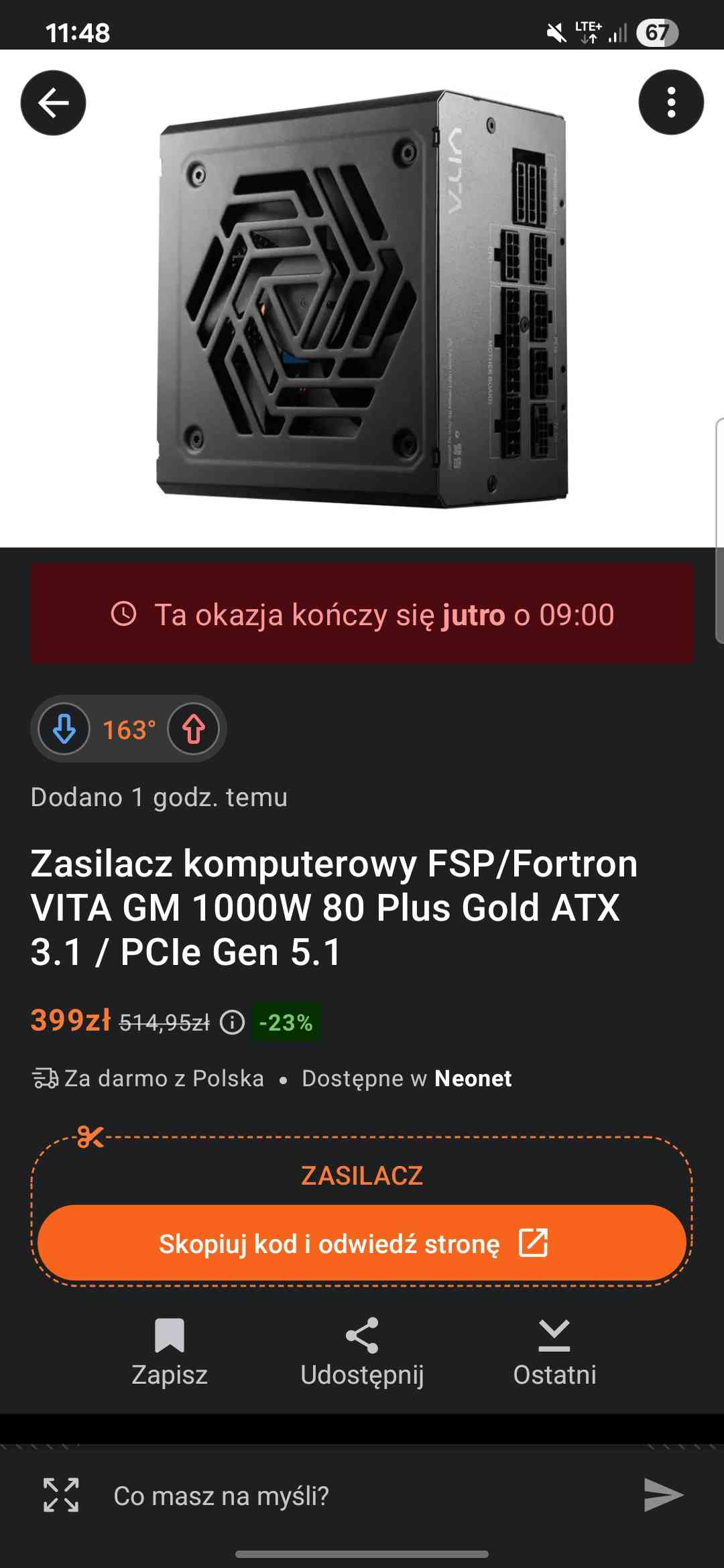Open the Neonet merchant link

pos(473,1078)
